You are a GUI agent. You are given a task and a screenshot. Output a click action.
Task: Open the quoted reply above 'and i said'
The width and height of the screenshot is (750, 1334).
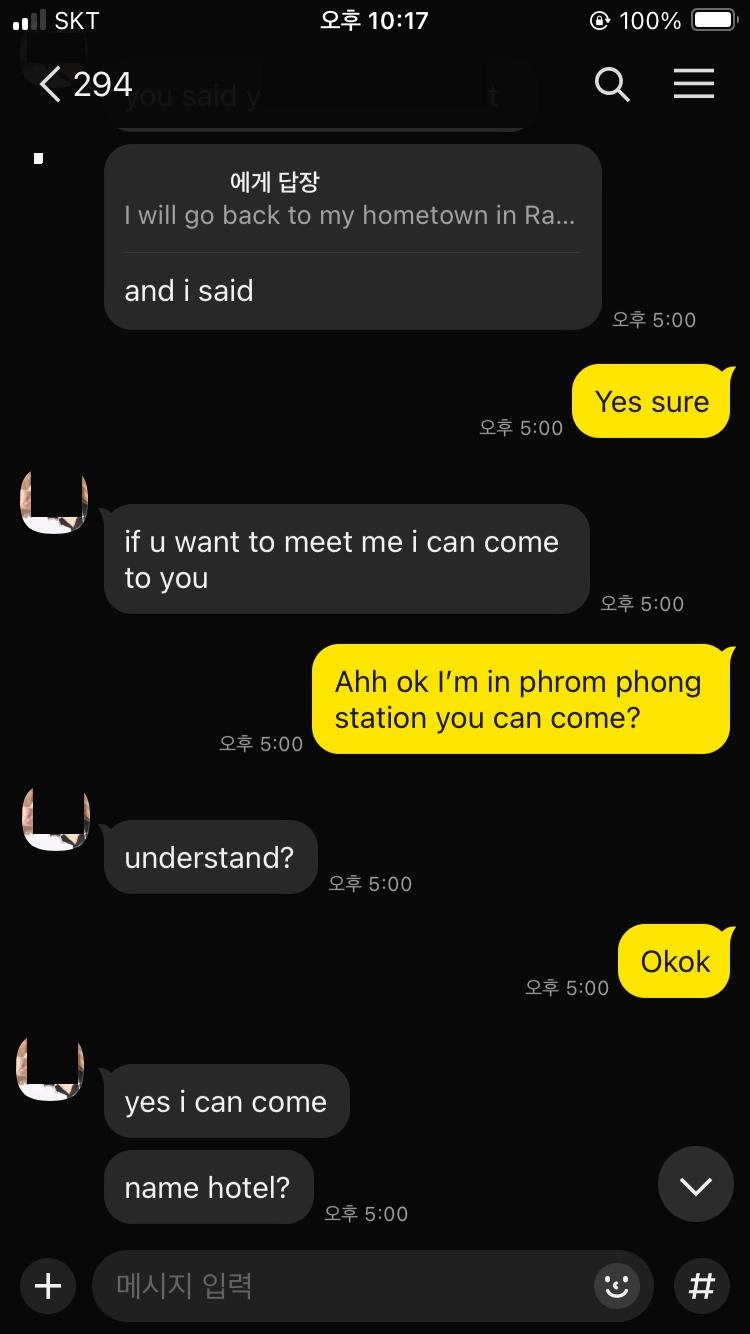pyautogui.click(x=350, y=200)
